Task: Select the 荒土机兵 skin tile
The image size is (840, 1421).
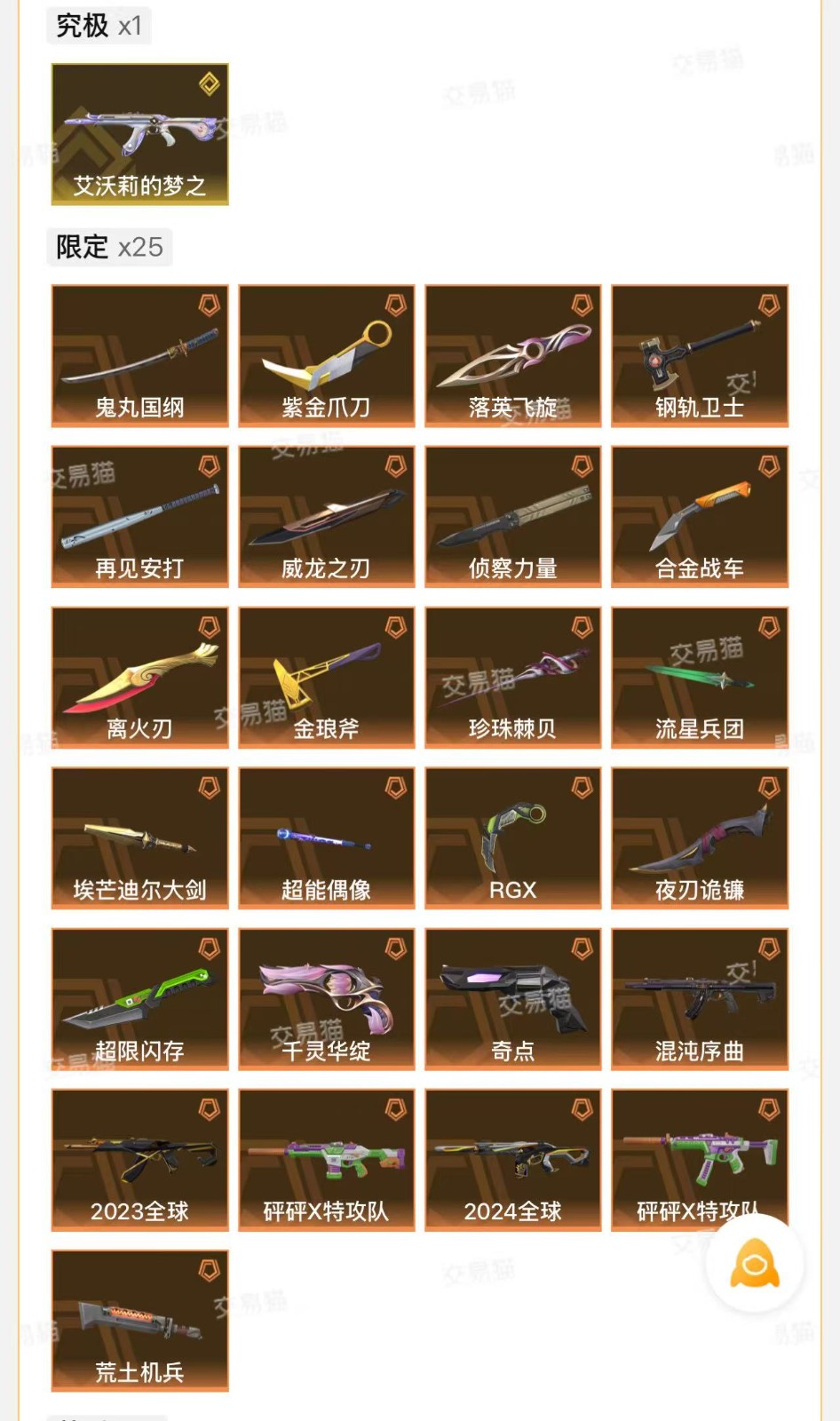Action: point(140,1321)
